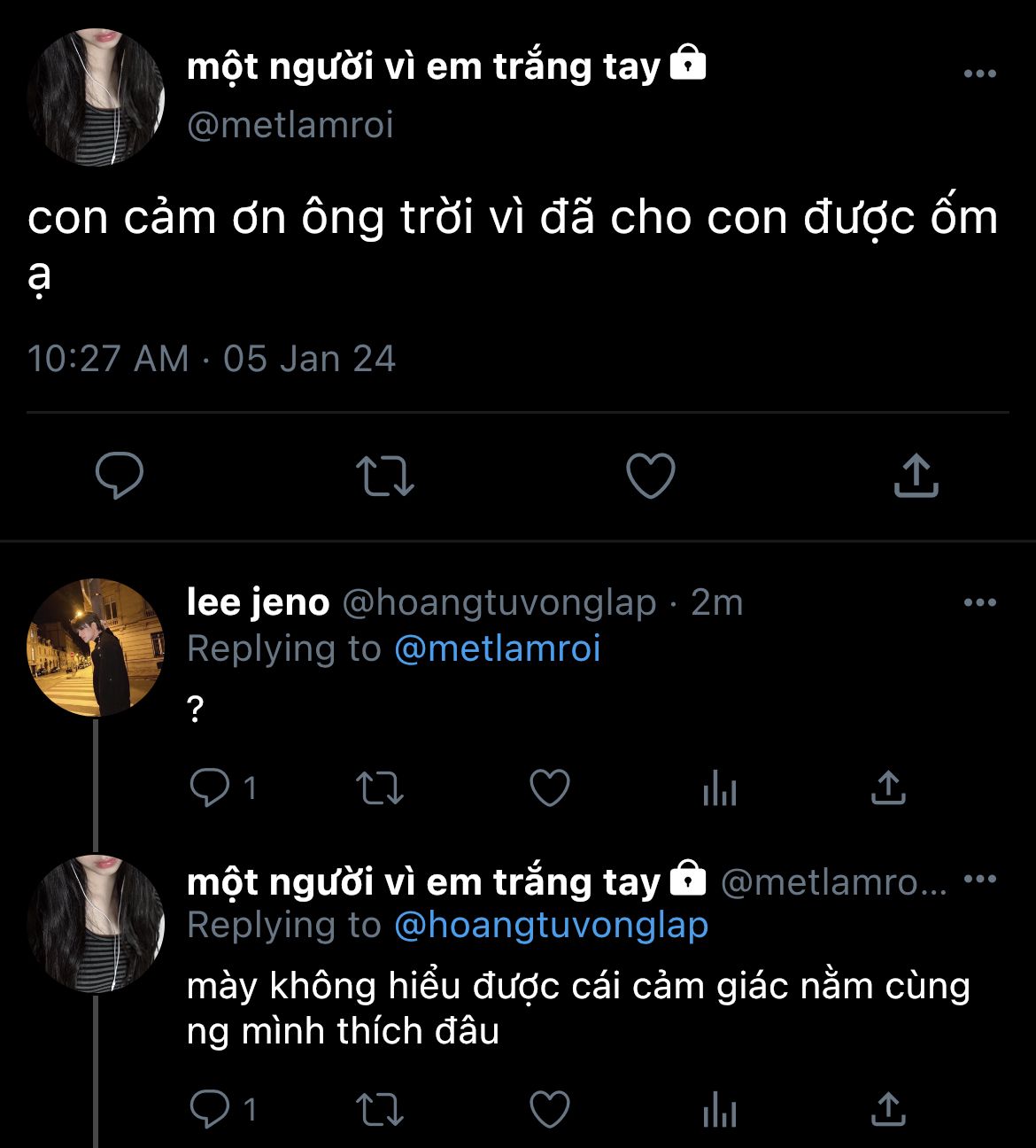Like lee jeno's "?" reply
This screenshot has width=1036, height=1148.
(550, 787)
